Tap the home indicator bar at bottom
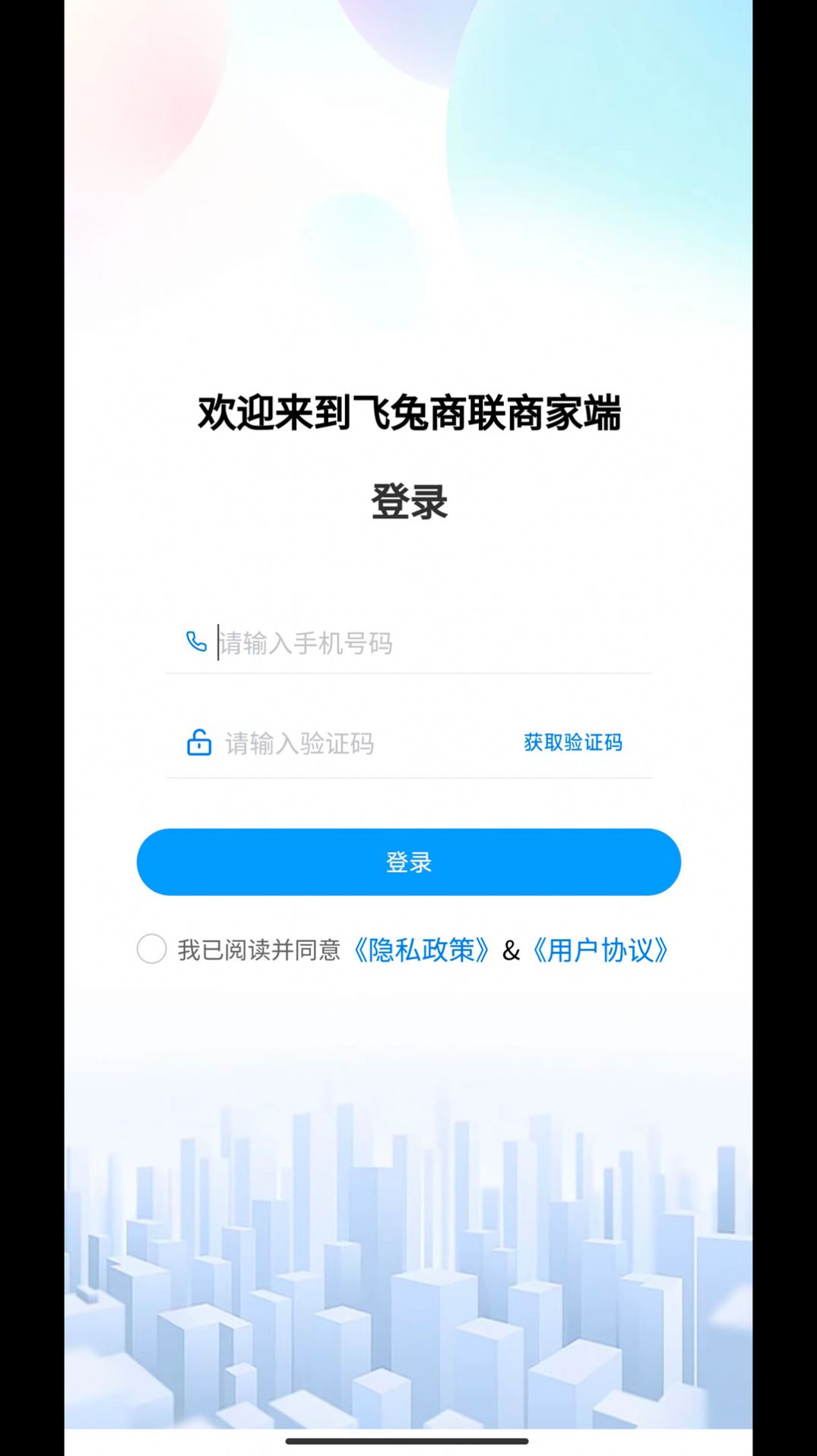 click(x=408, y=1441)
